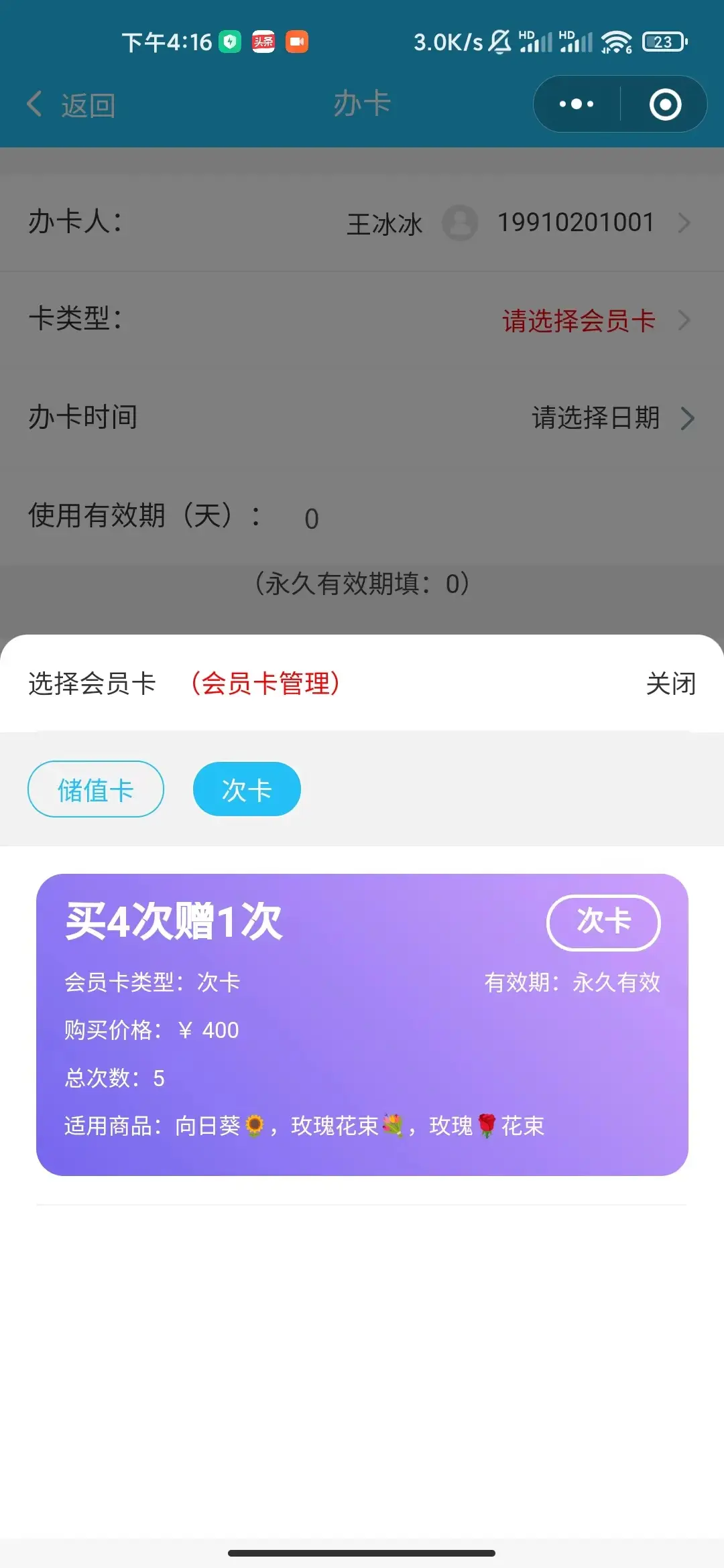Choose the 买4次赠1次 membership card
This screenshot has height=1568, width=724.
(362, 1024)
